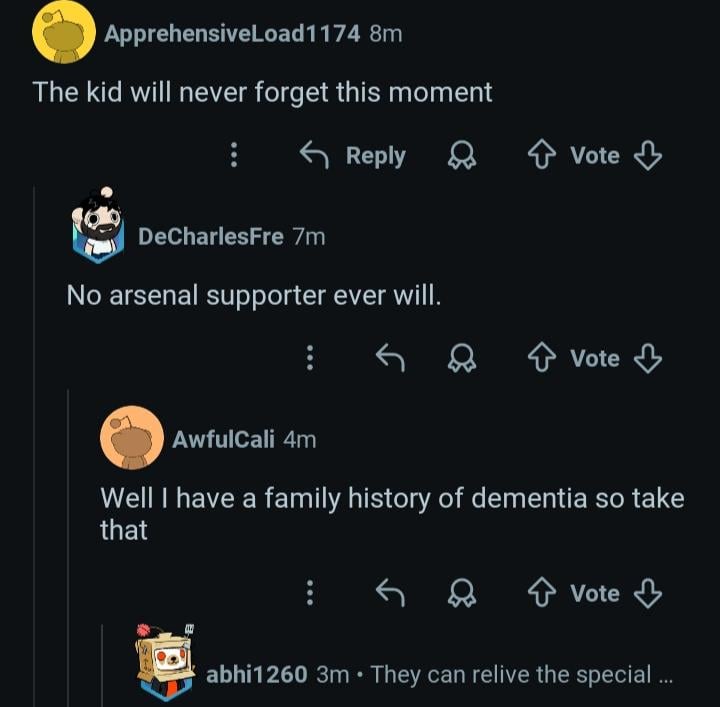Screen dimensions: 720x707
Task: Upvote DeCharlesFre's comment
Action: [x=542, y=358]
